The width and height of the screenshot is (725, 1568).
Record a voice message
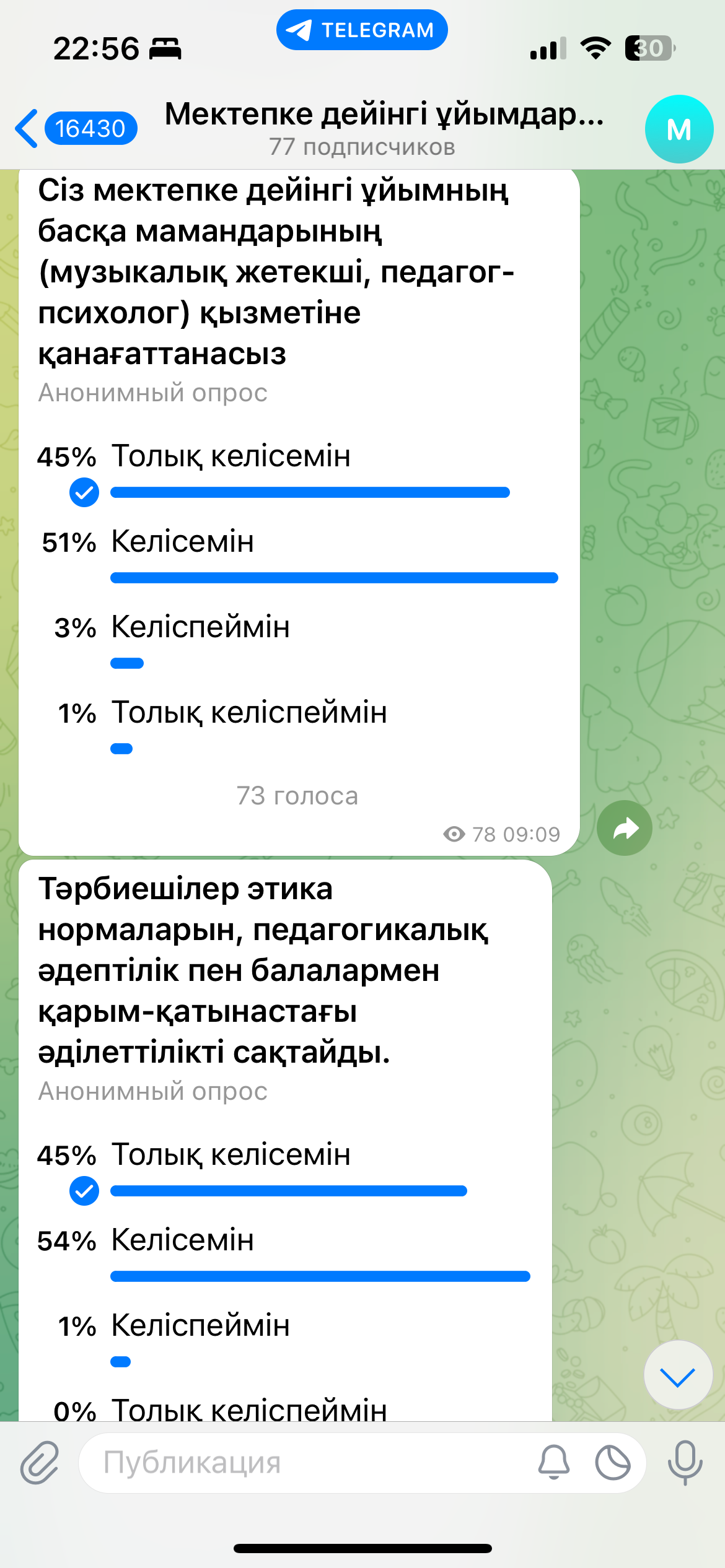(685, 1463)
